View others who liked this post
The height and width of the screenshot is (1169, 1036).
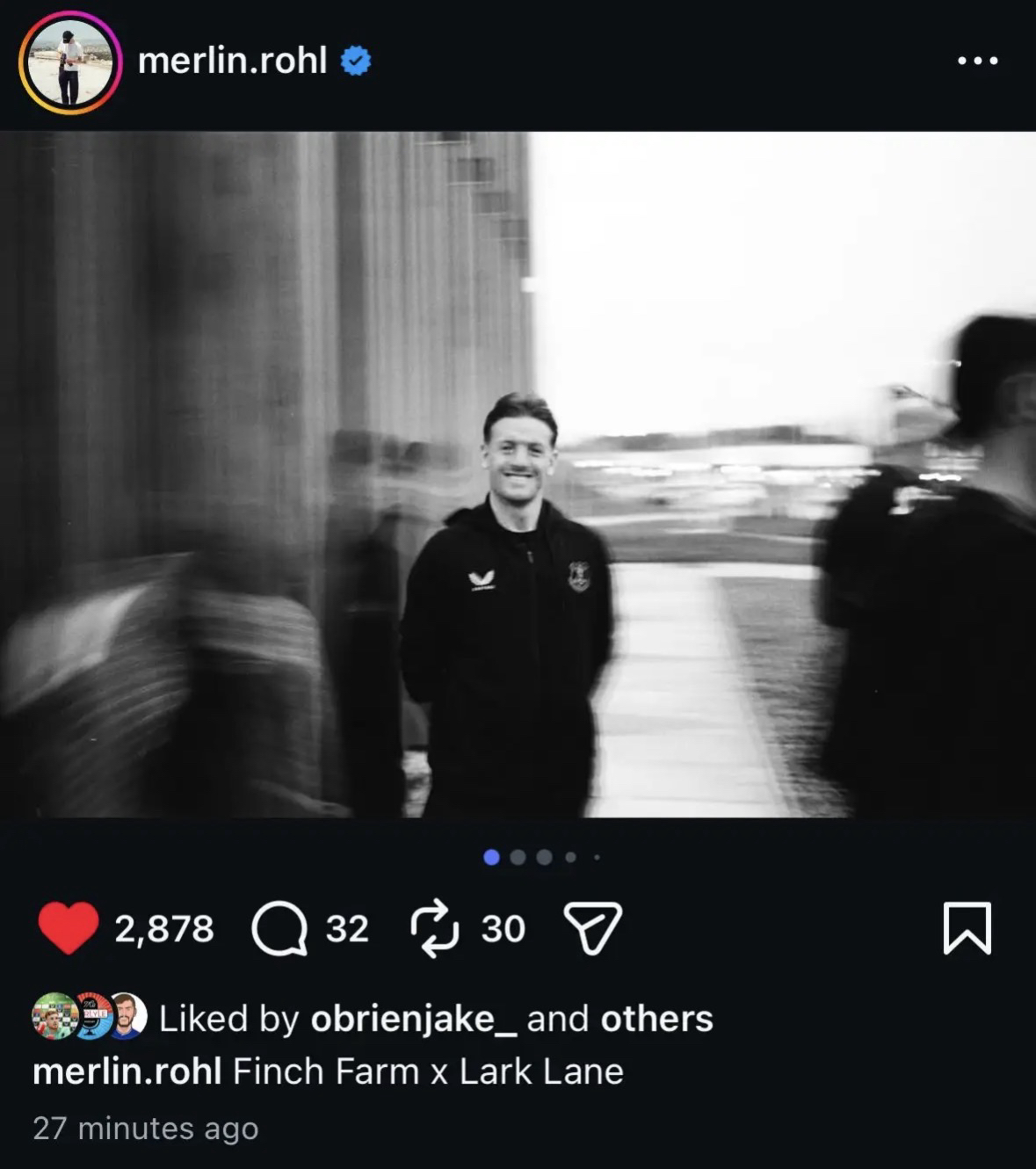point(656,1019)
